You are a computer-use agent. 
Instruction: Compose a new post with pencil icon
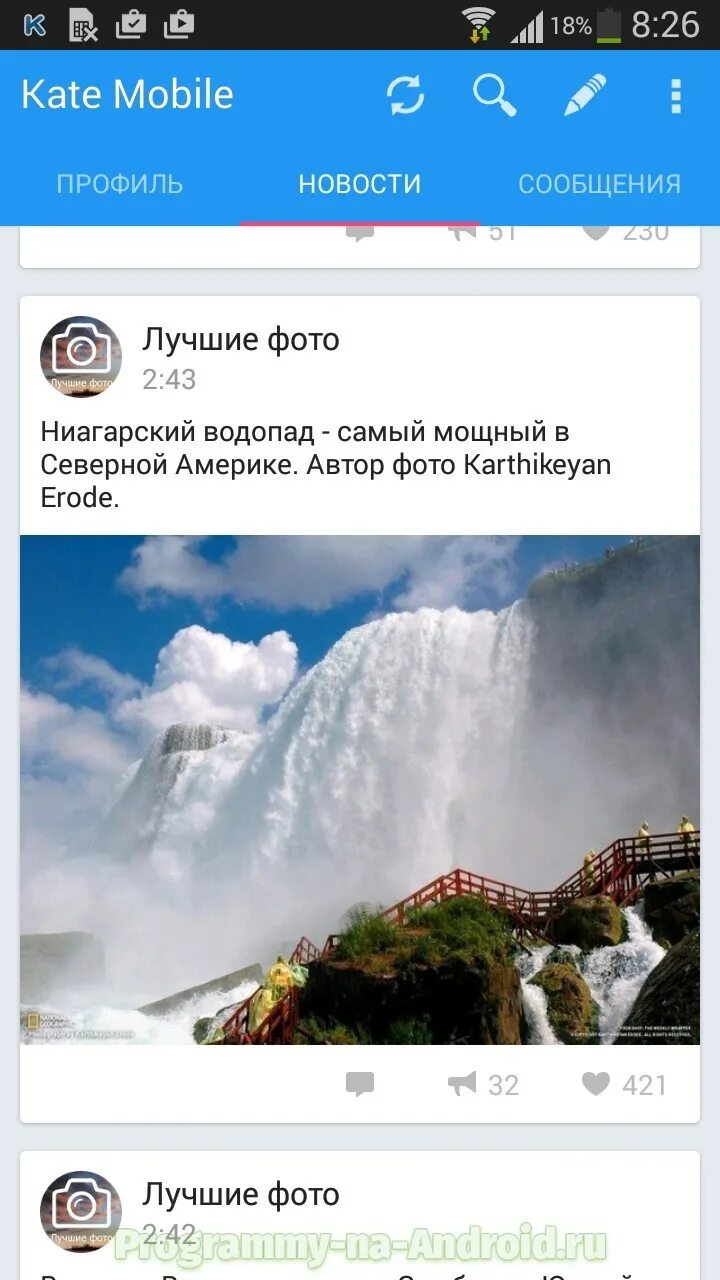pyautogui.click(x=585, y=96)
